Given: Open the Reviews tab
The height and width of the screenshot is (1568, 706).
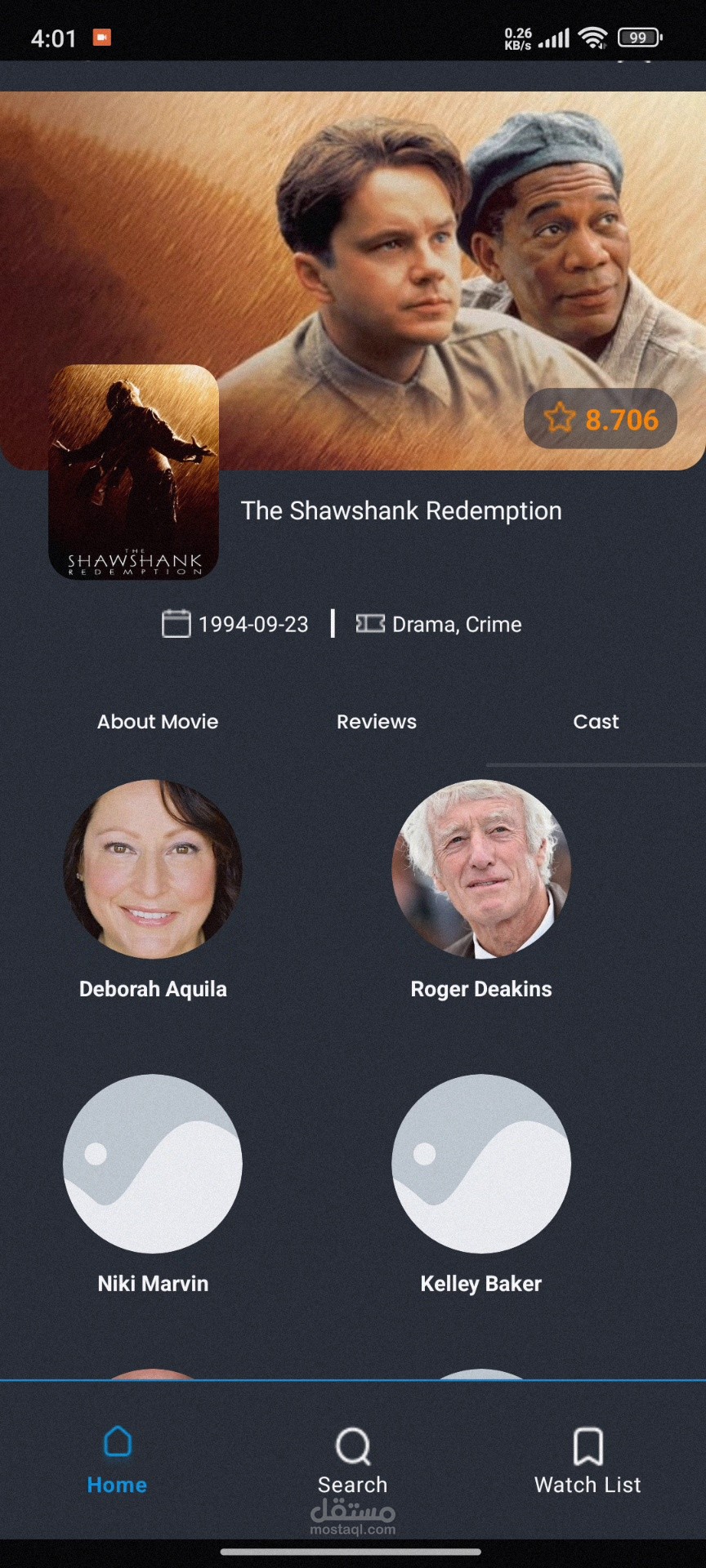Looking at the screenshot, I should (x=377, y=722).
